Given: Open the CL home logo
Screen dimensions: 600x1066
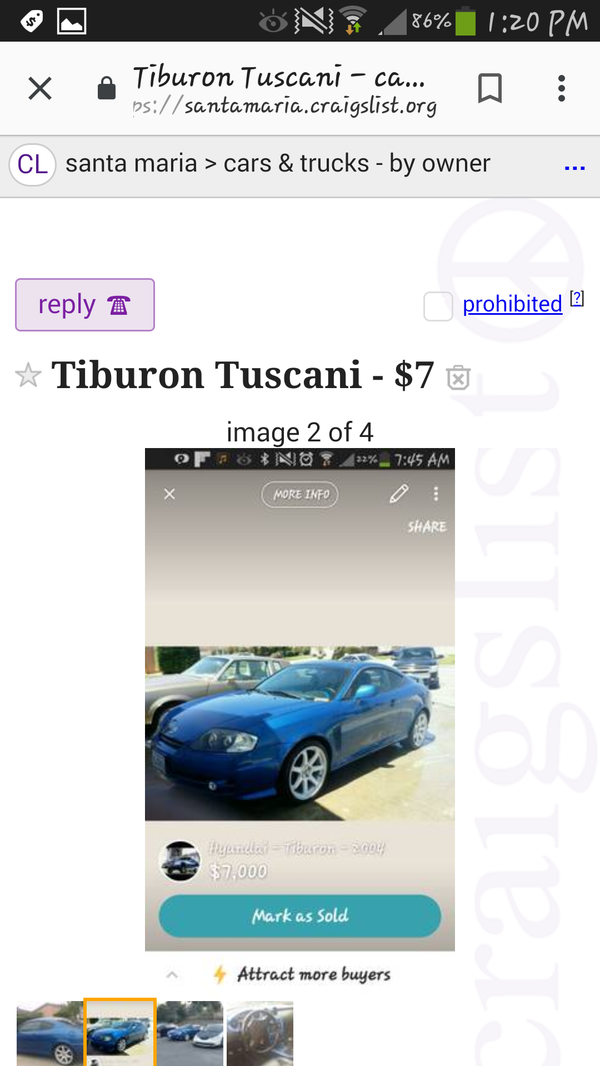Looking at the screenshot, I should pos(32,165).
